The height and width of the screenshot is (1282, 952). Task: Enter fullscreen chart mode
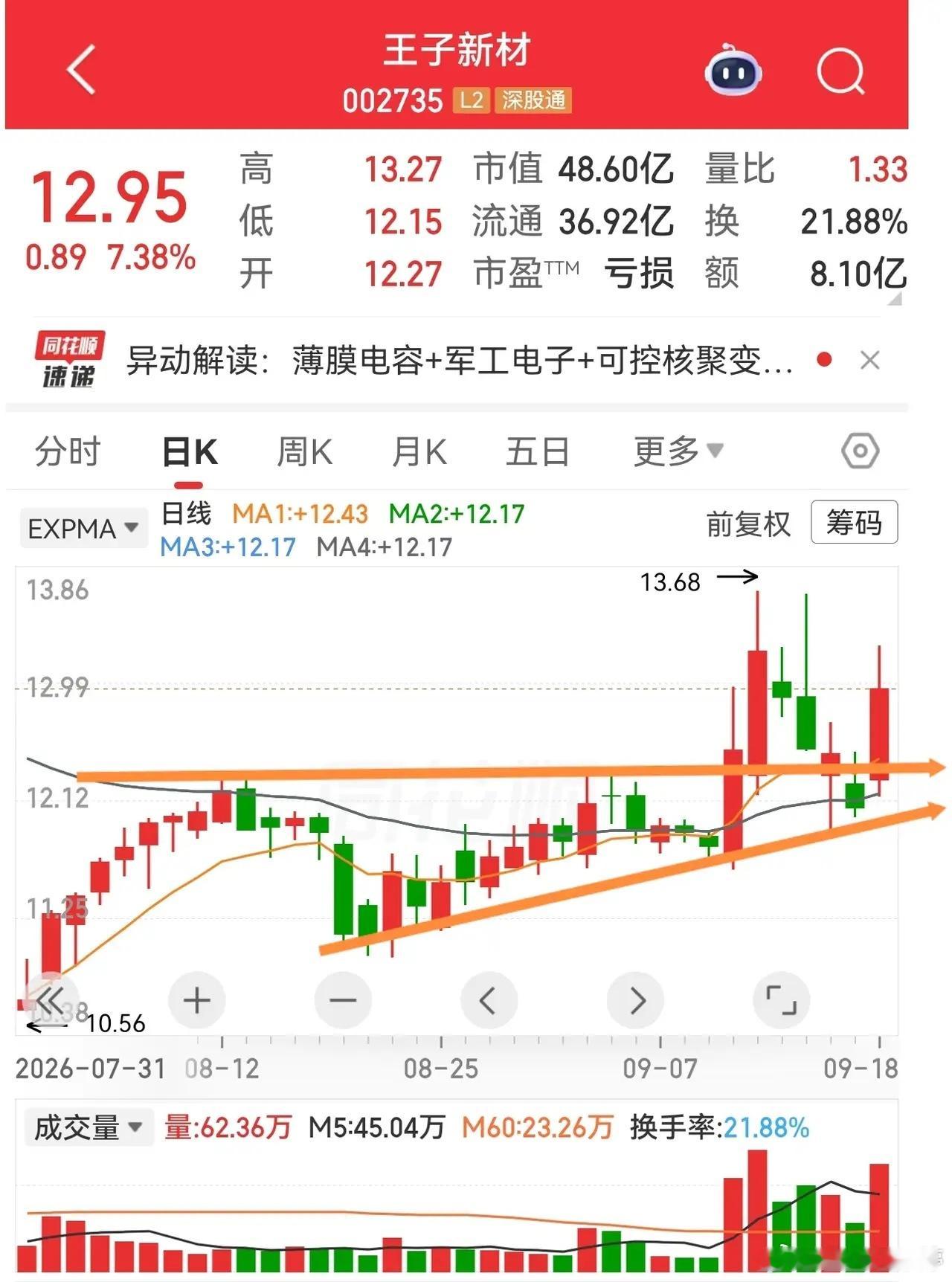(x=782, y=1000)
